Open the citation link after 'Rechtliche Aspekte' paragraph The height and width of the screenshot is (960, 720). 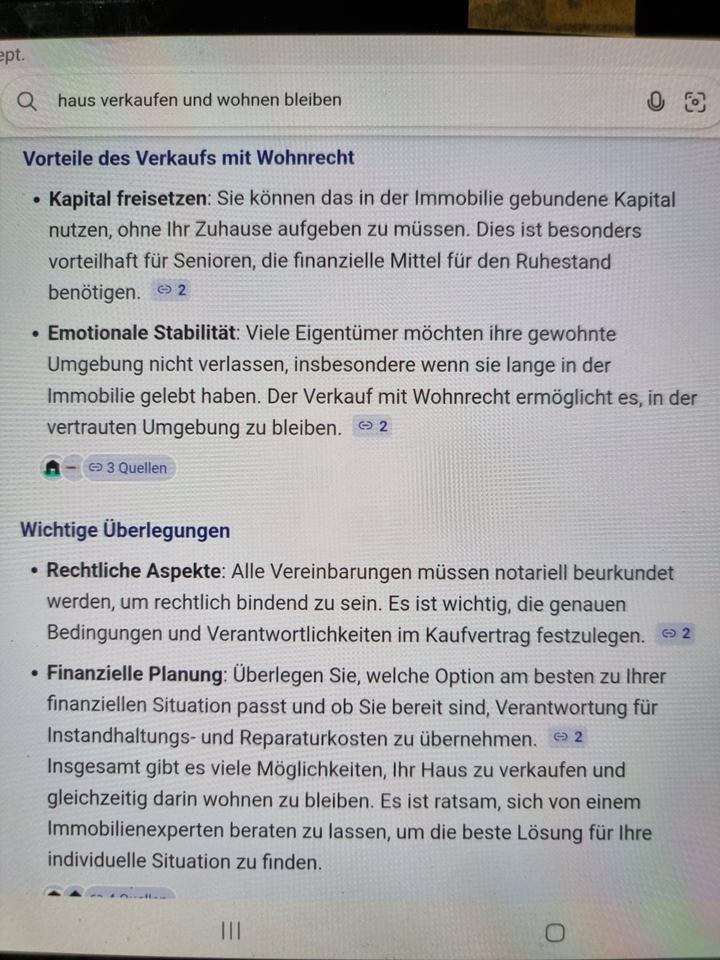point(677,633)
